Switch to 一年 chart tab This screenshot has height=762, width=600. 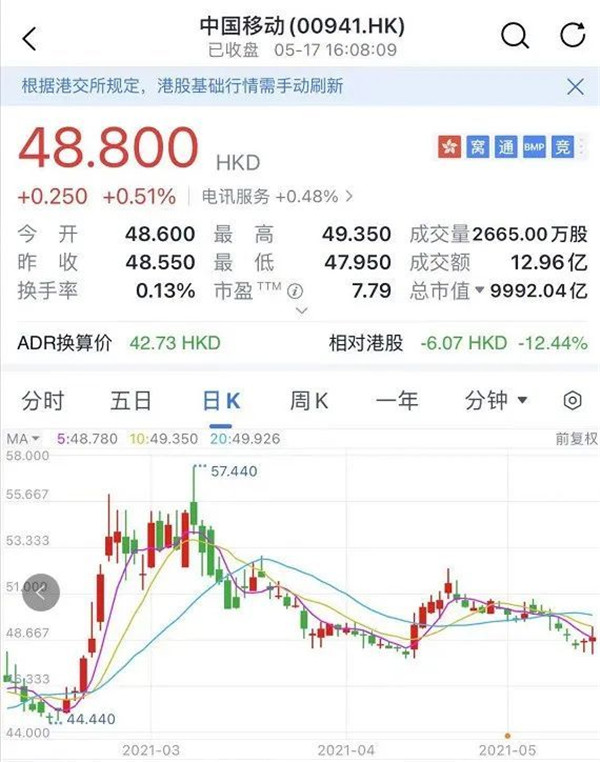396,401
